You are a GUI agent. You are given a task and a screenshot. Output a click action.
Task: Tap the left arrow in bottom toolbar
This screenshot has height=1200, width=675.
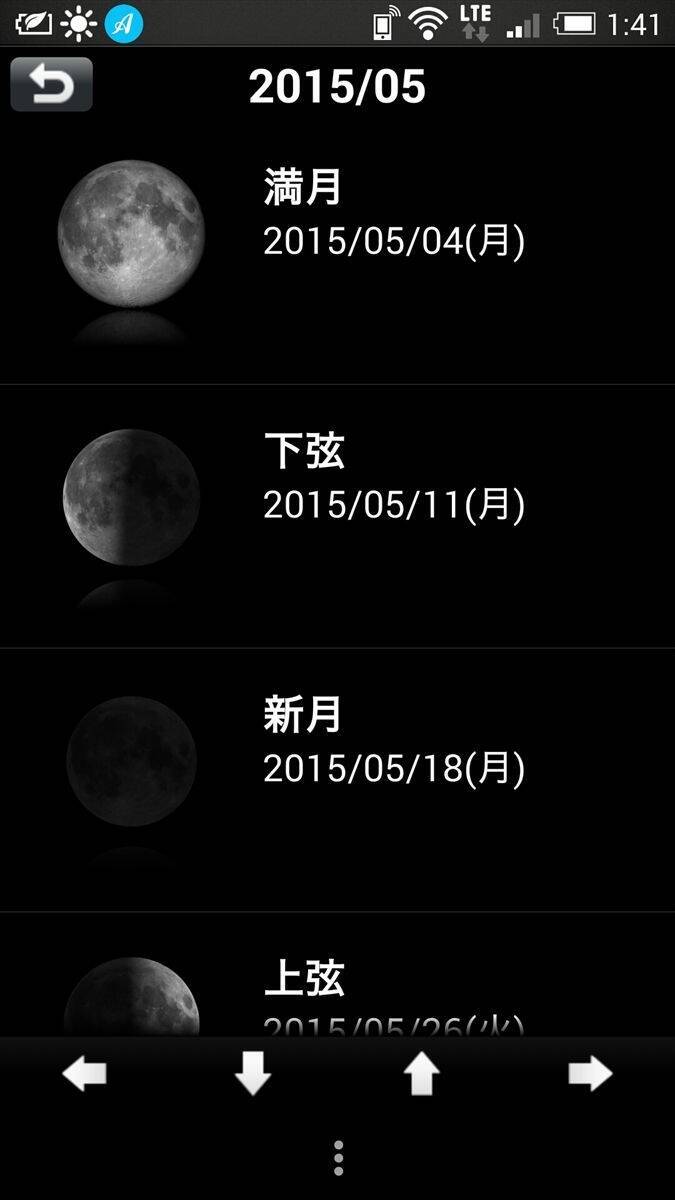pos(84,1075)
